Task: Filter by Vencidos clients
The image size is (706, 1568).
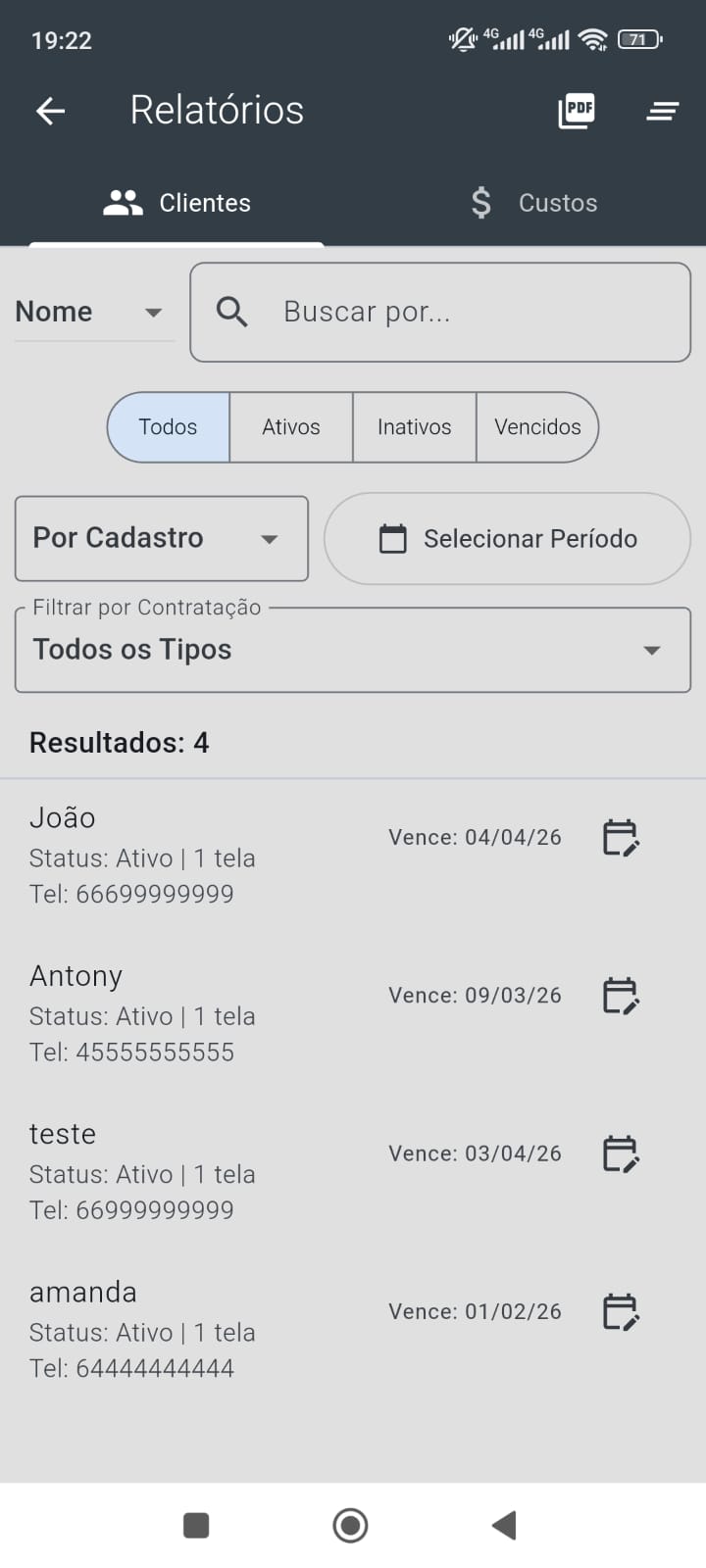Action: (537, 427)
